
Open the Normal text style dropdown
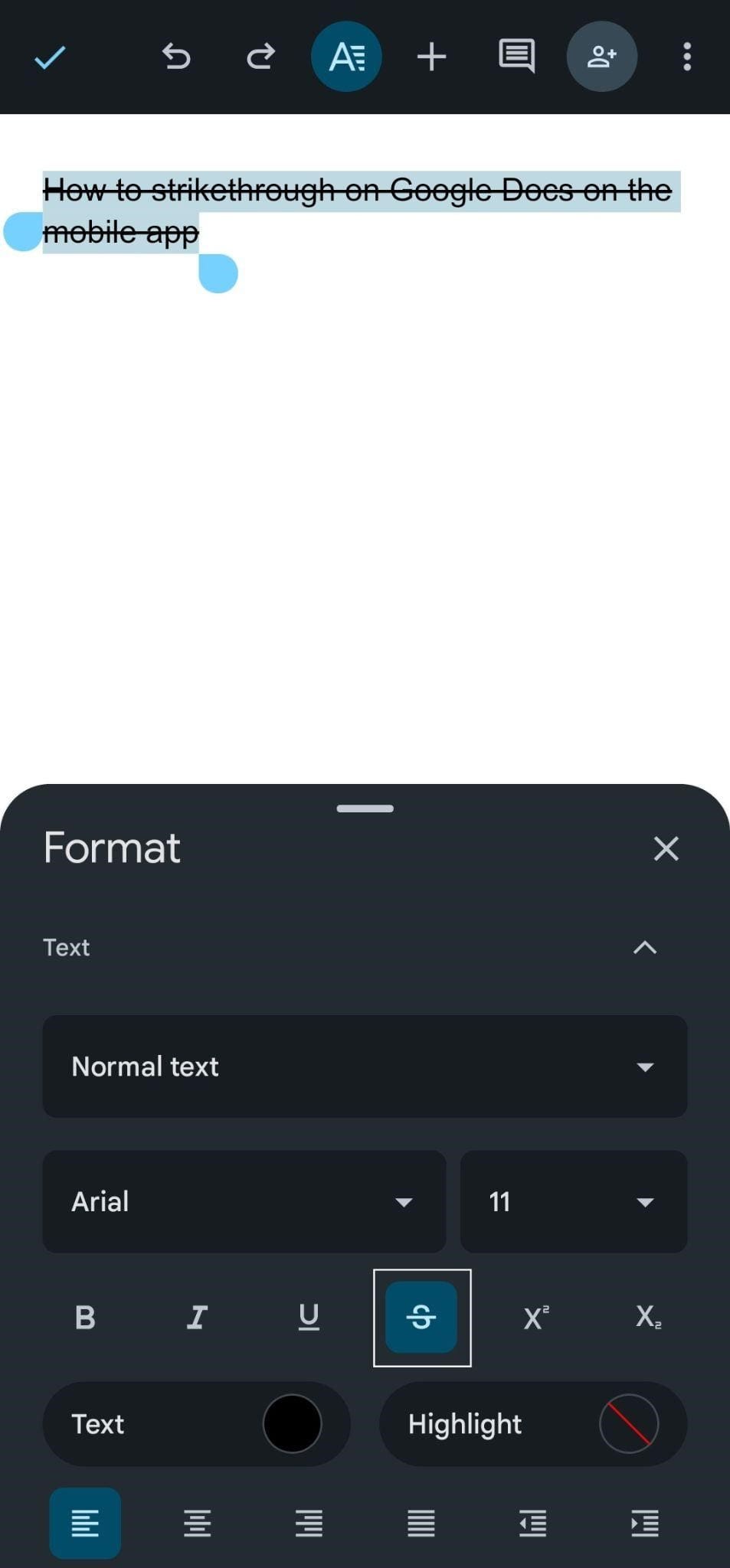[364, 1067]
